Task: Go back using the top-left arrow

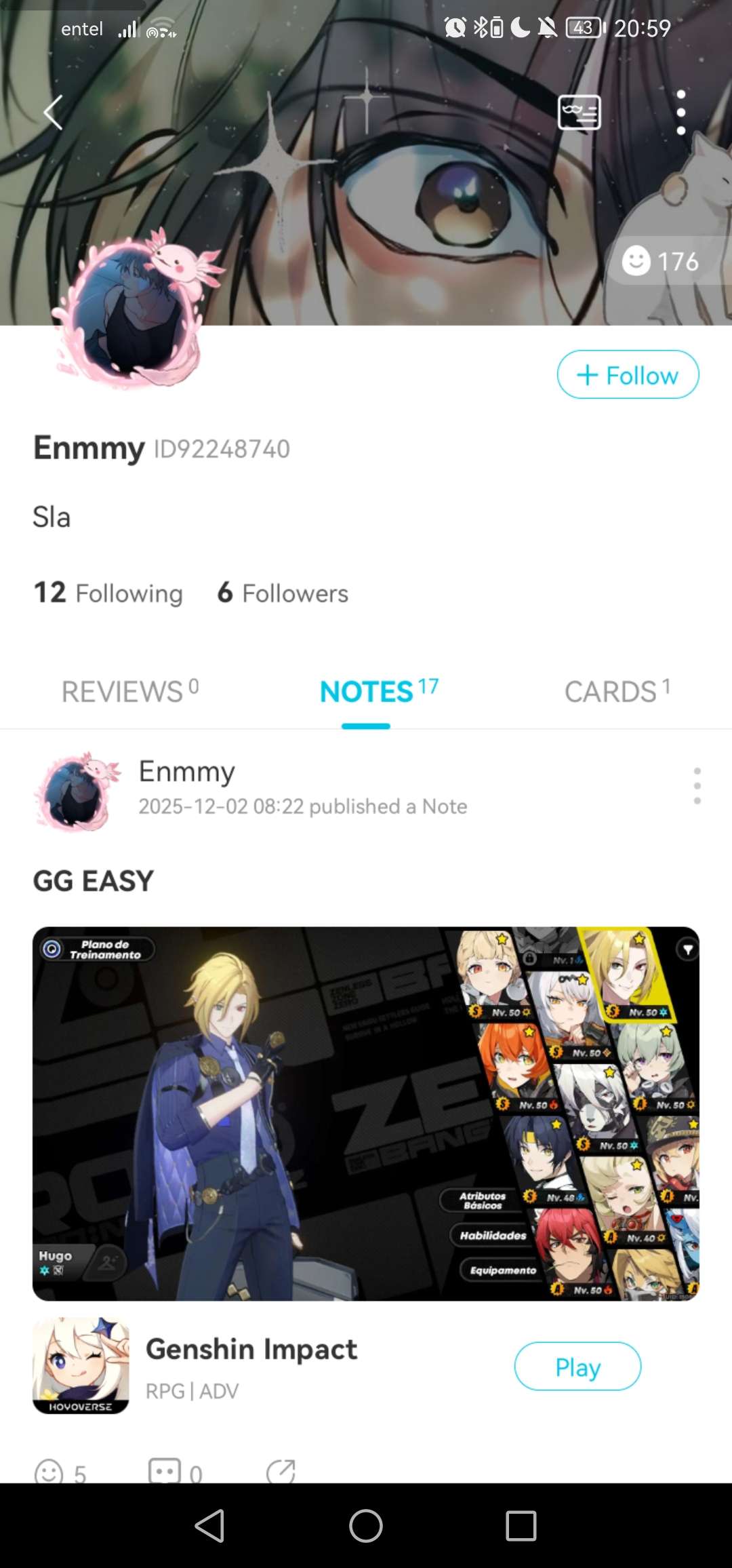Action: coord(53,112)
